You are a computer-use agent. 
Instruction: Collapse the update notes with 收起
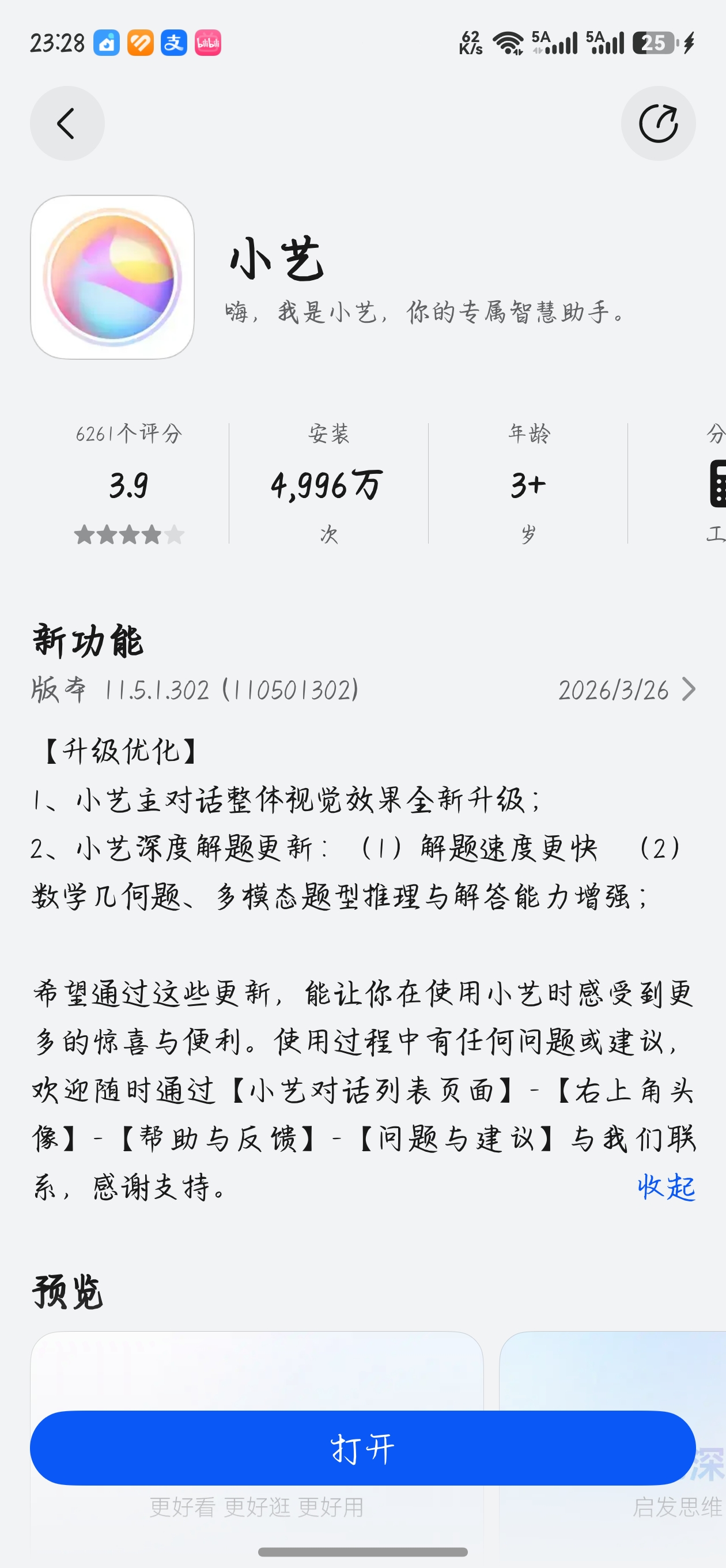pos(665,1187)
